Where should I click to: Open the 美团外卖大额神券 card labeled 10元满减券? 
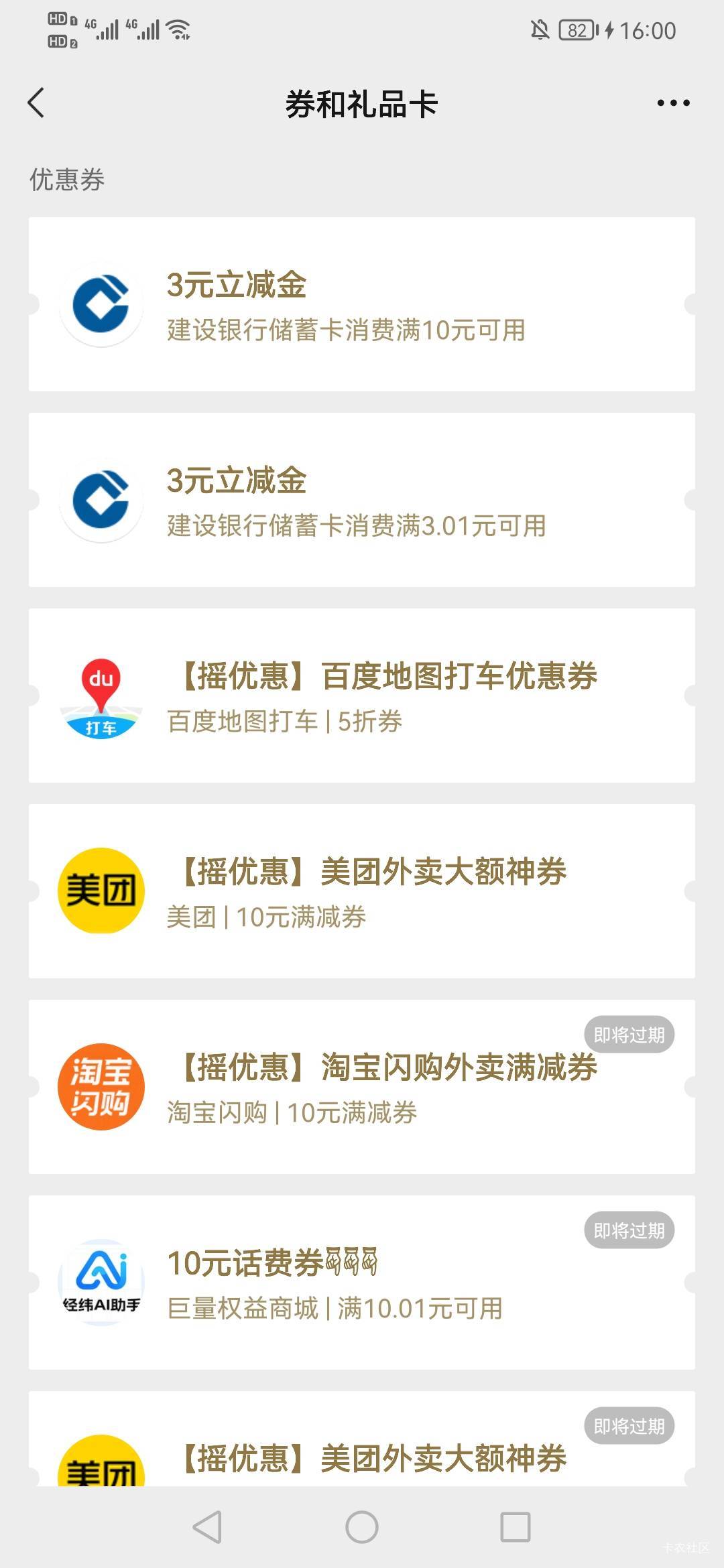pos(362,891)
